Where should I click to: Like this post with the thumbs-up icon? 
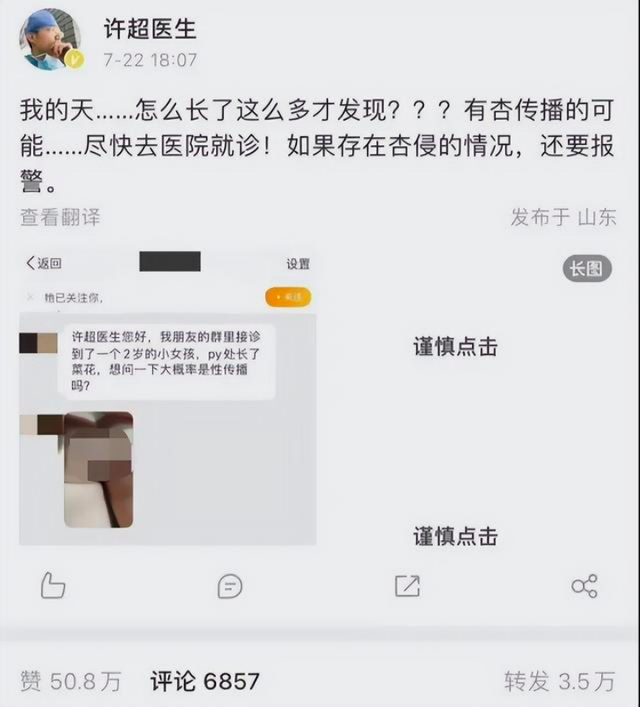pyautogui.click(x=53, y=586)
